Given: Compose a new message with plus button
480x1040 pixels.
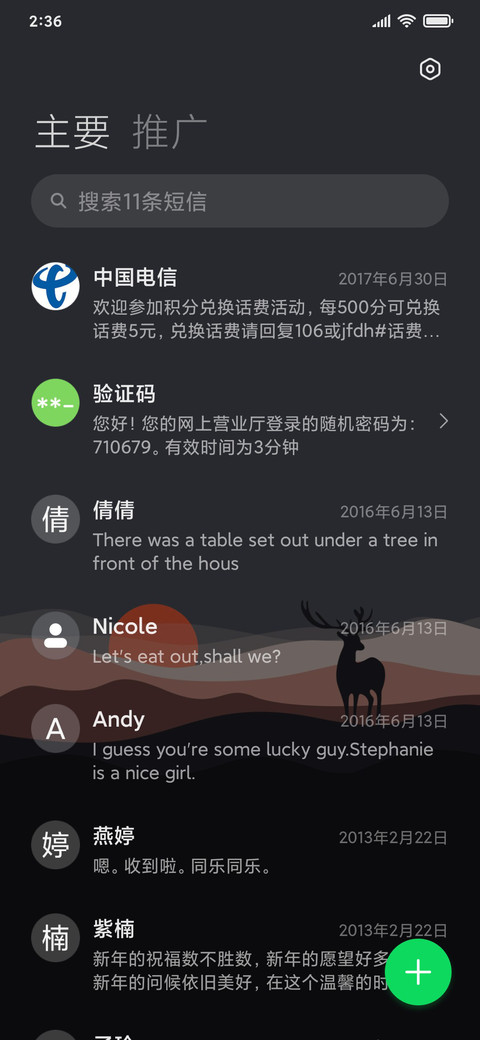Looking at the screenshot, I should click(x=418, y=972).
